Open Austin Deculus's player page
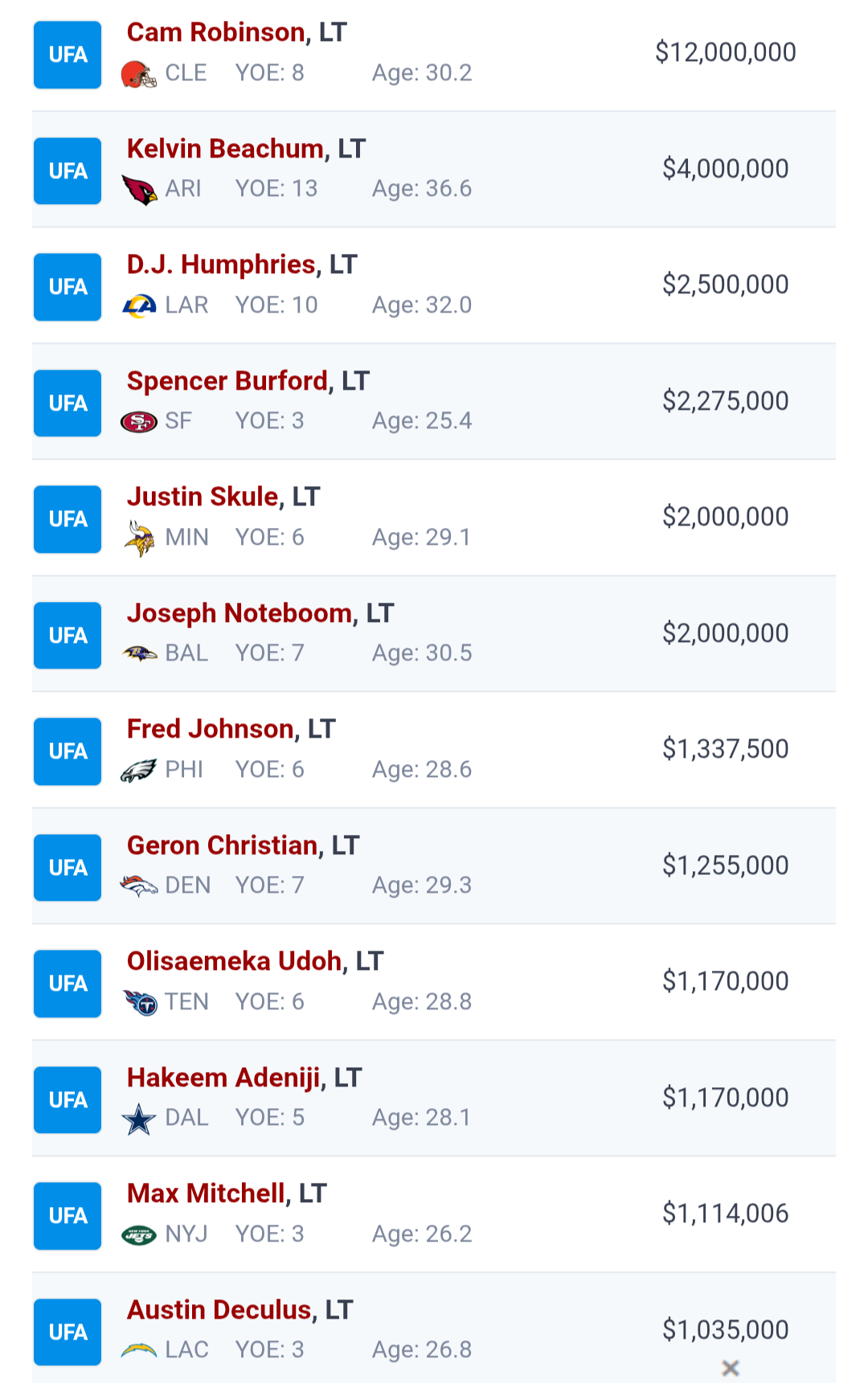This screenshot has height=1383, width=868. 219,1310
